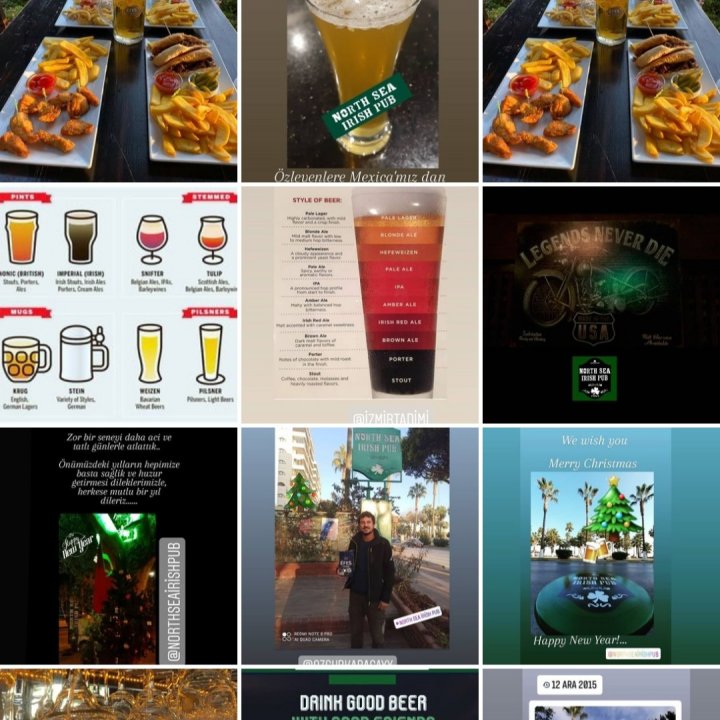720x720 pixels.
Task: Select the Legends Never Die motorcycle tile
Action: tap(600, 304)
